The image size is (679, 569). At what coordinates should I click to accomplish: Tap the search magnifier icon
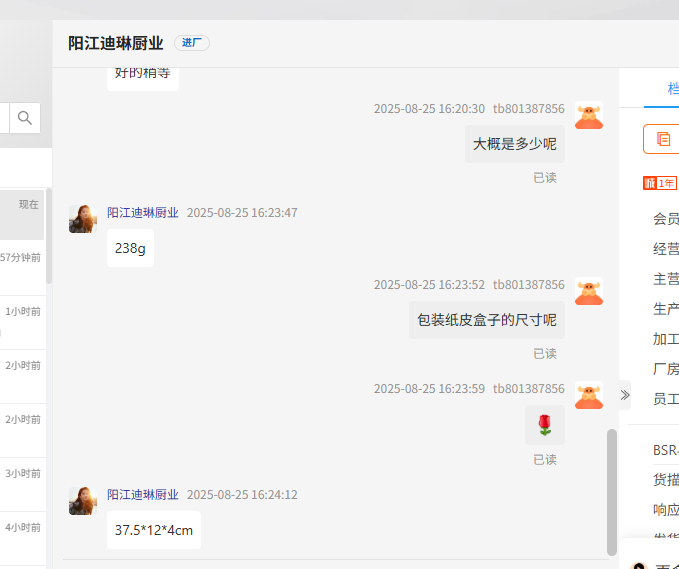point(25,118)
